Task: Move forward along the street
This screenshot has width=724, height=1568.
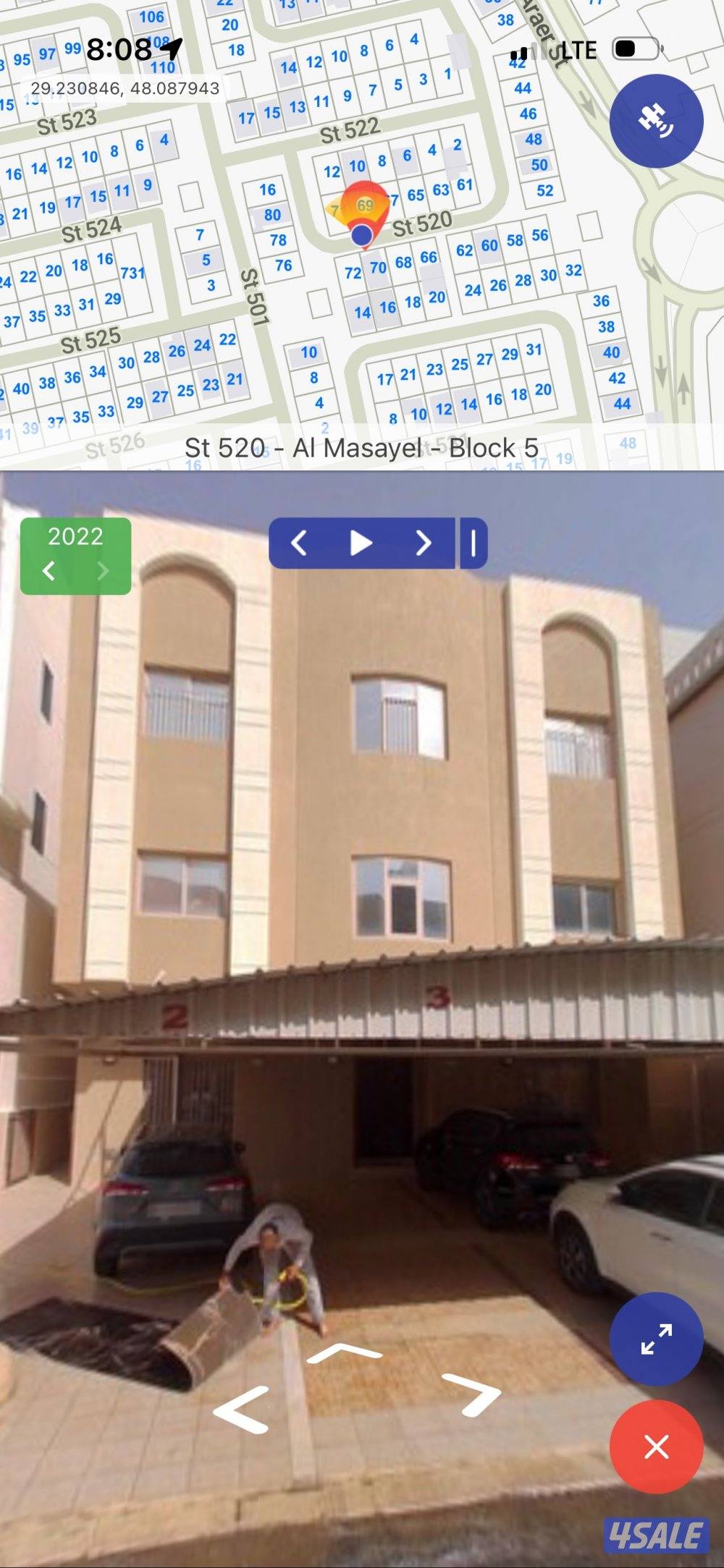Action: coord(344,1352)
